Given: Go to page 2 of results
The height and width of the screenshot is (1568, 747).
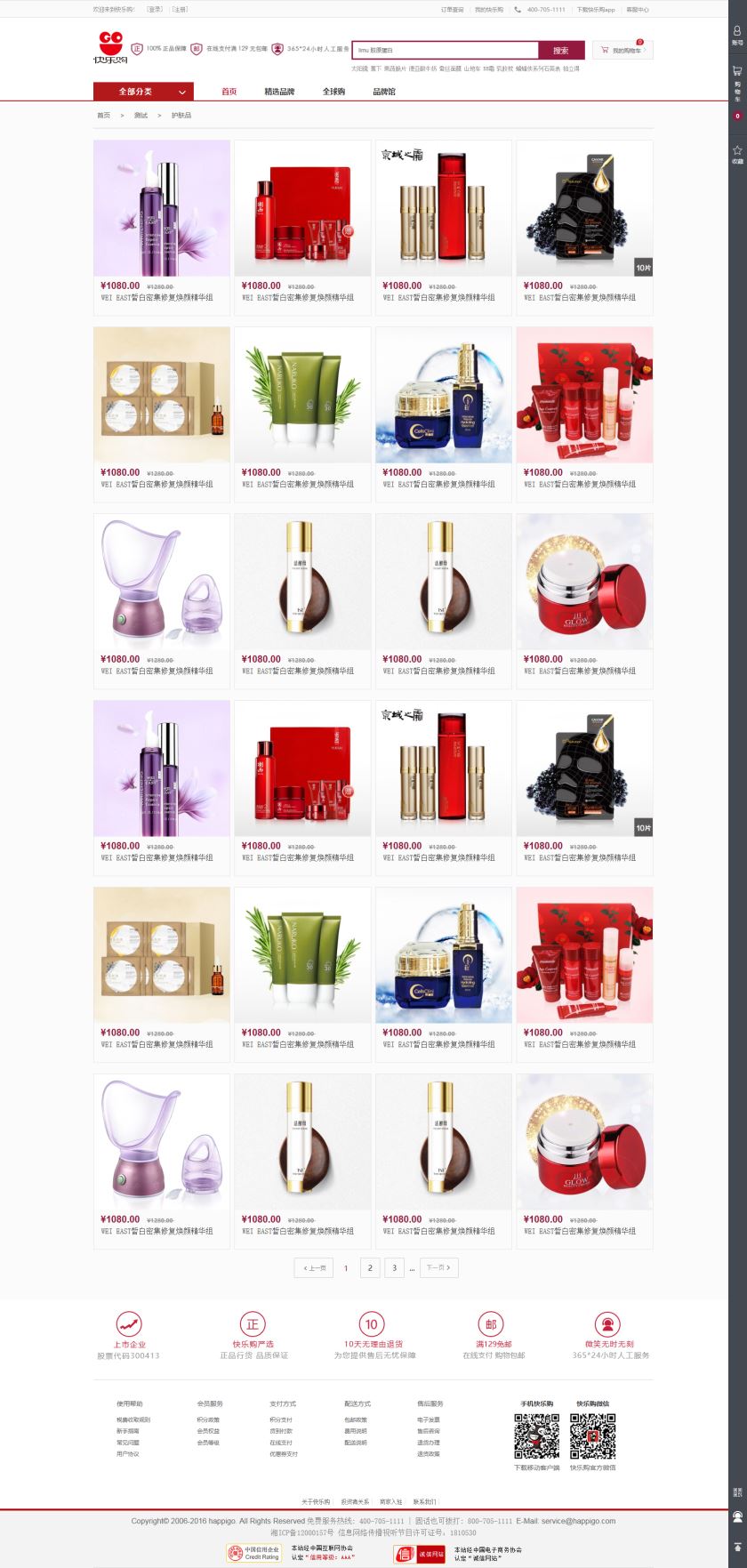Looking at the screenshot, I should (370, 1267).
